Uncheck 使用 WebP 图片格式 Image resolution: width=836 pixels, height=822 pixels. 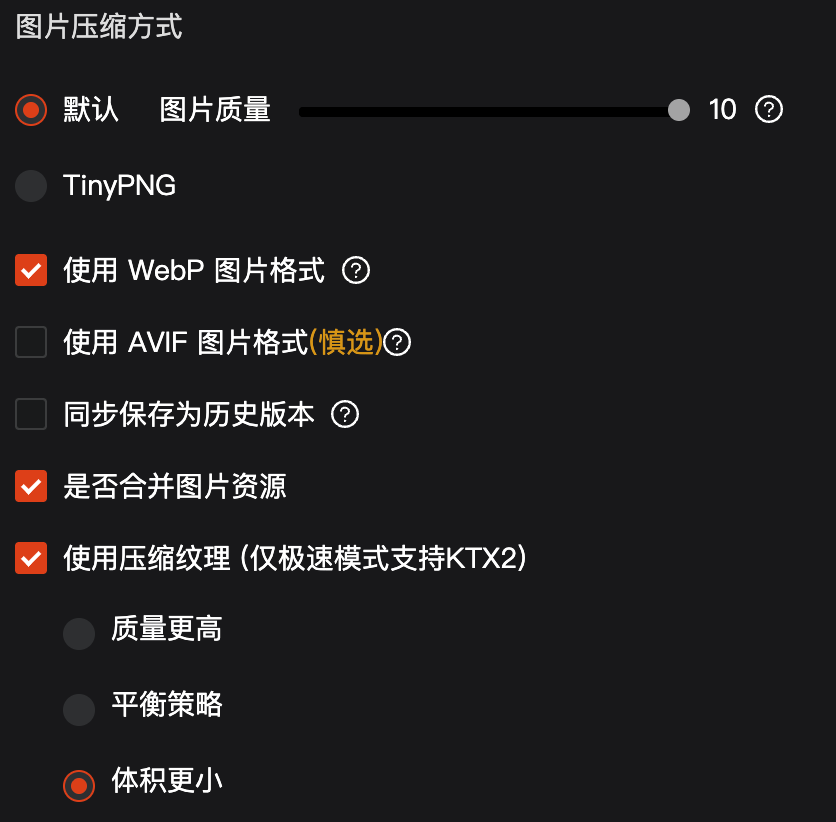click(x=31, y=270)
